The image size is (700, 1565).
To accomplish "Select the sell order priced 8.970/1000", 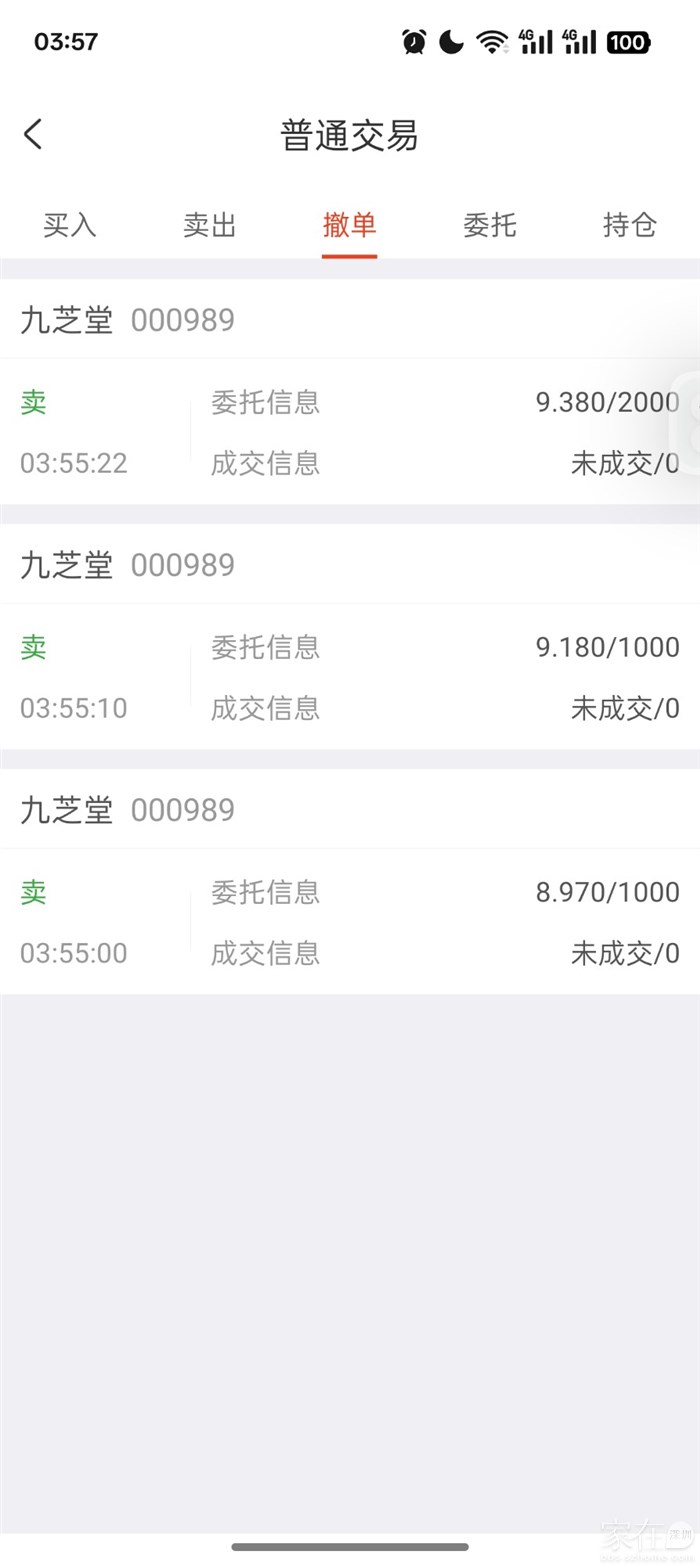I will tap(350, 922).
